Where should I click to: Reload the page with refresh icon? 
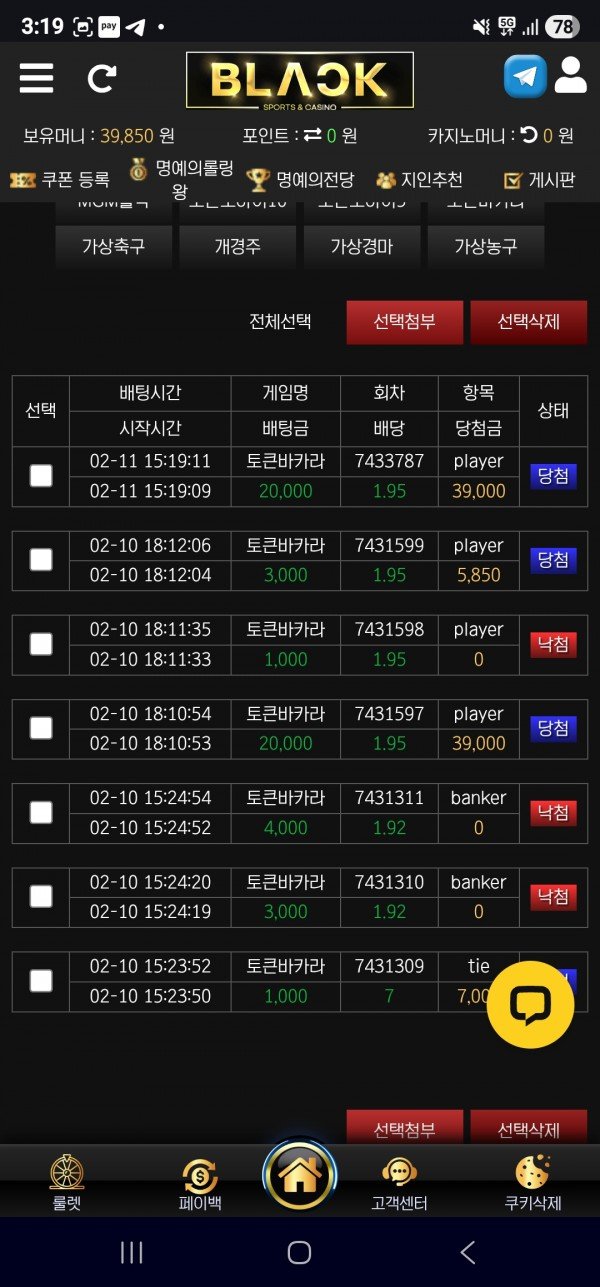pyautogui.click(x=101, y=78)
